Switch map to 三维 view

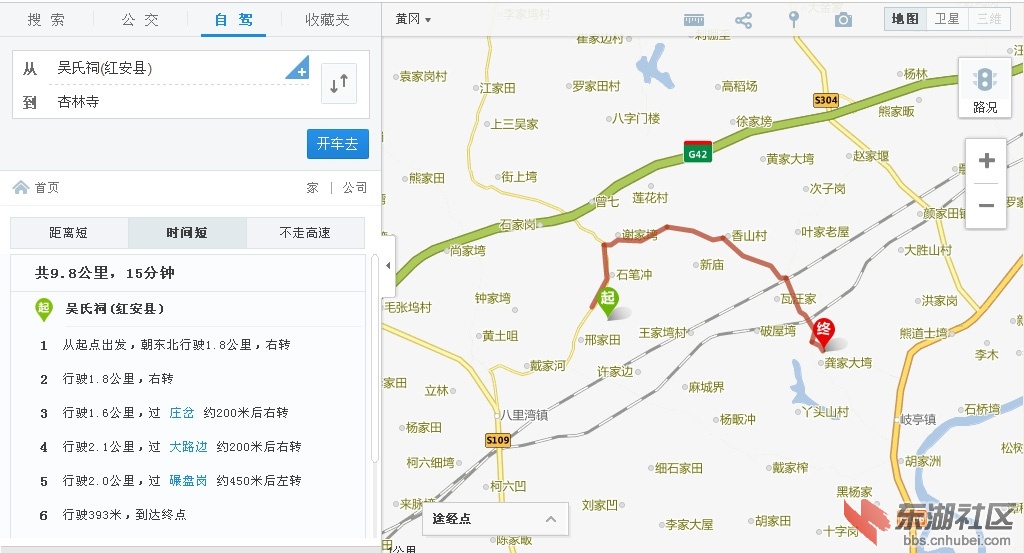coord(988,19)
